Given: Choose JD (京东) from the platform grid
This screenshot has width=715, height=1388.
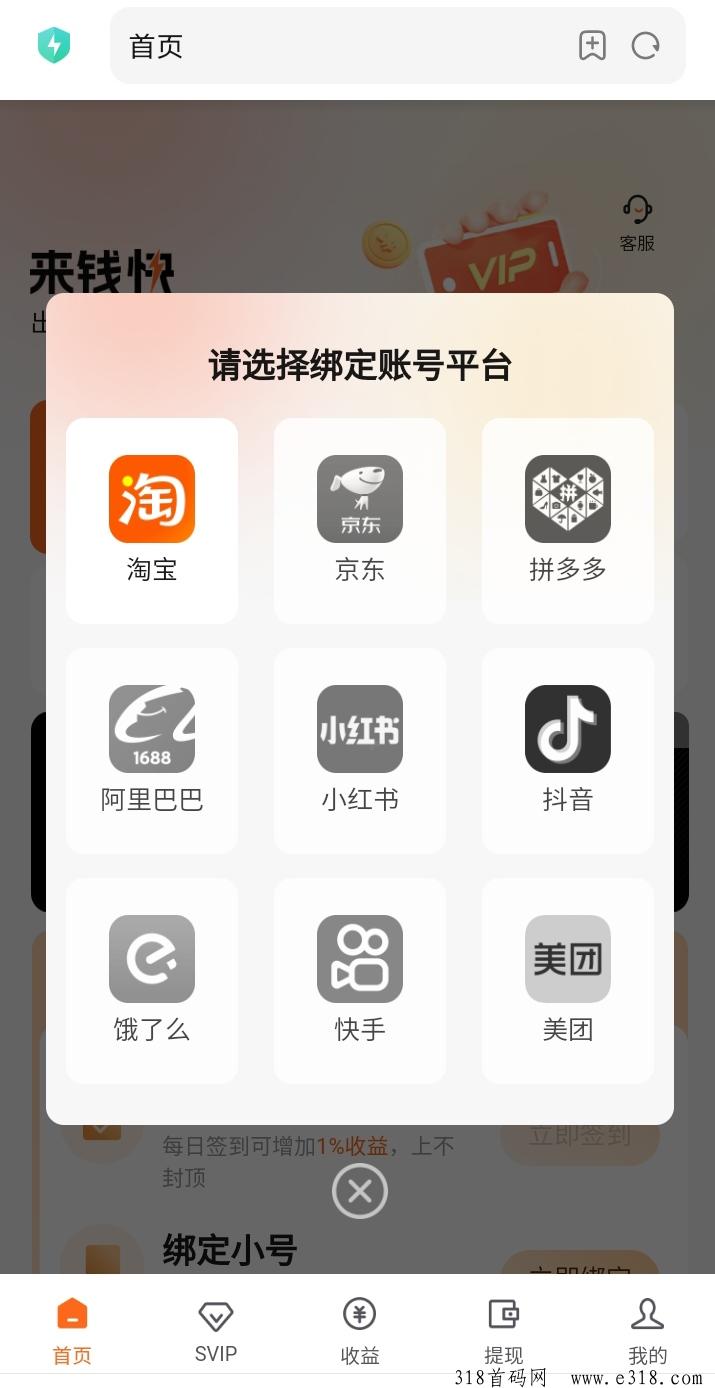Looking at the screenshot, I should [360, 520].
